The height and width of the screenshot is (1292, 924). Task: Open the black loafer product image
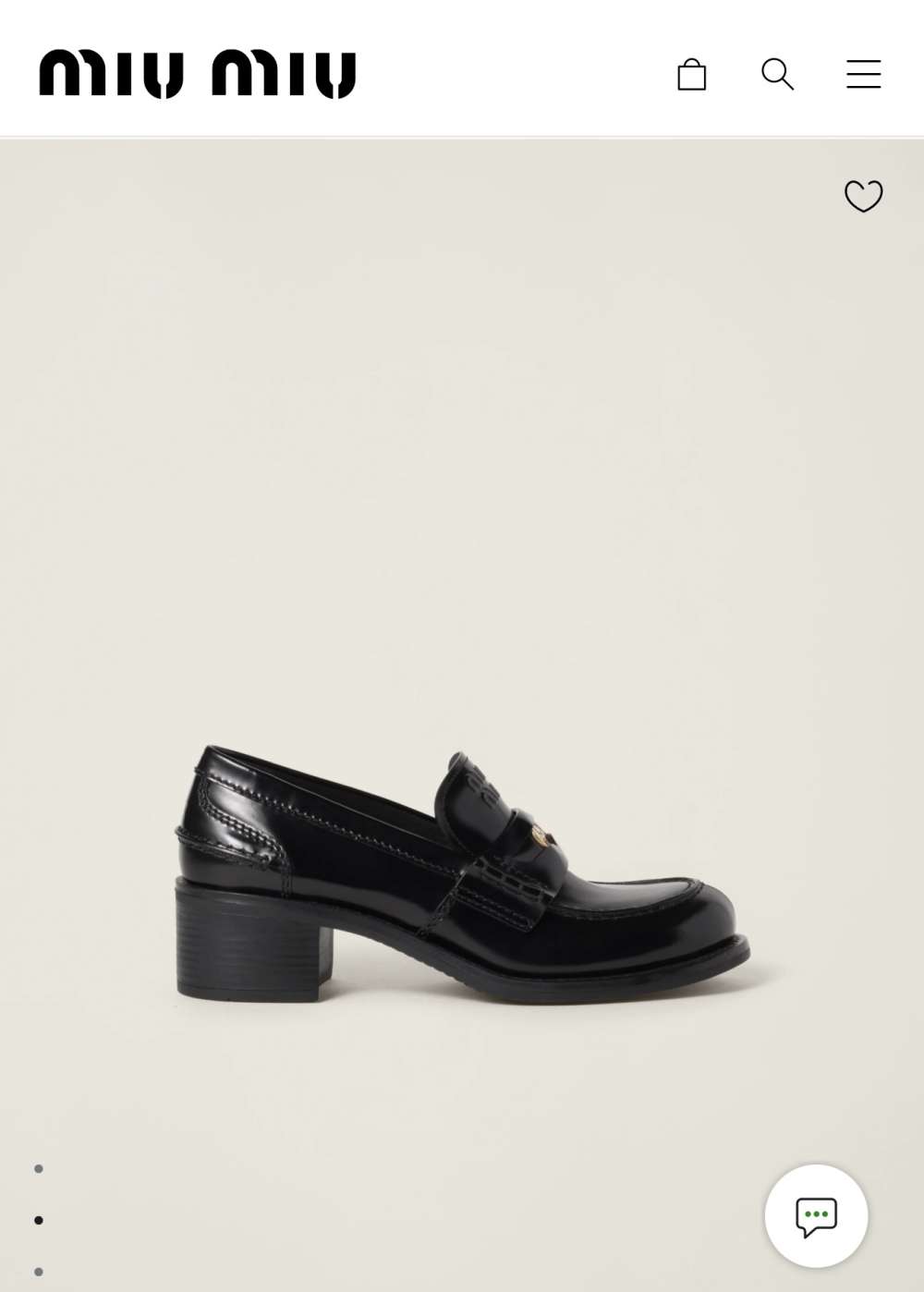point(462,873)
